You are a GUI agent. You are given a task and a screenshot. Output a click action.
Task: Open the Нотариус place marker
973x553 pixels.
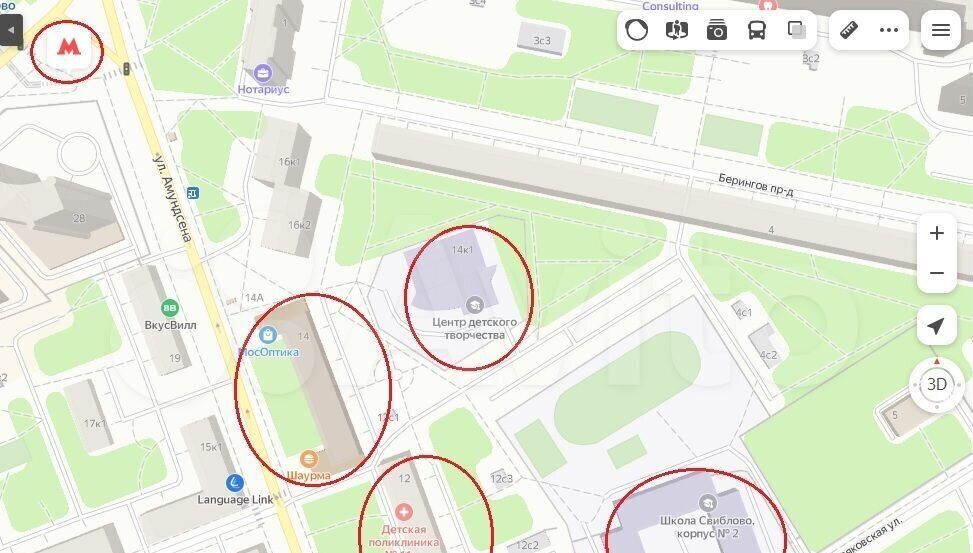tap(263, 72)
